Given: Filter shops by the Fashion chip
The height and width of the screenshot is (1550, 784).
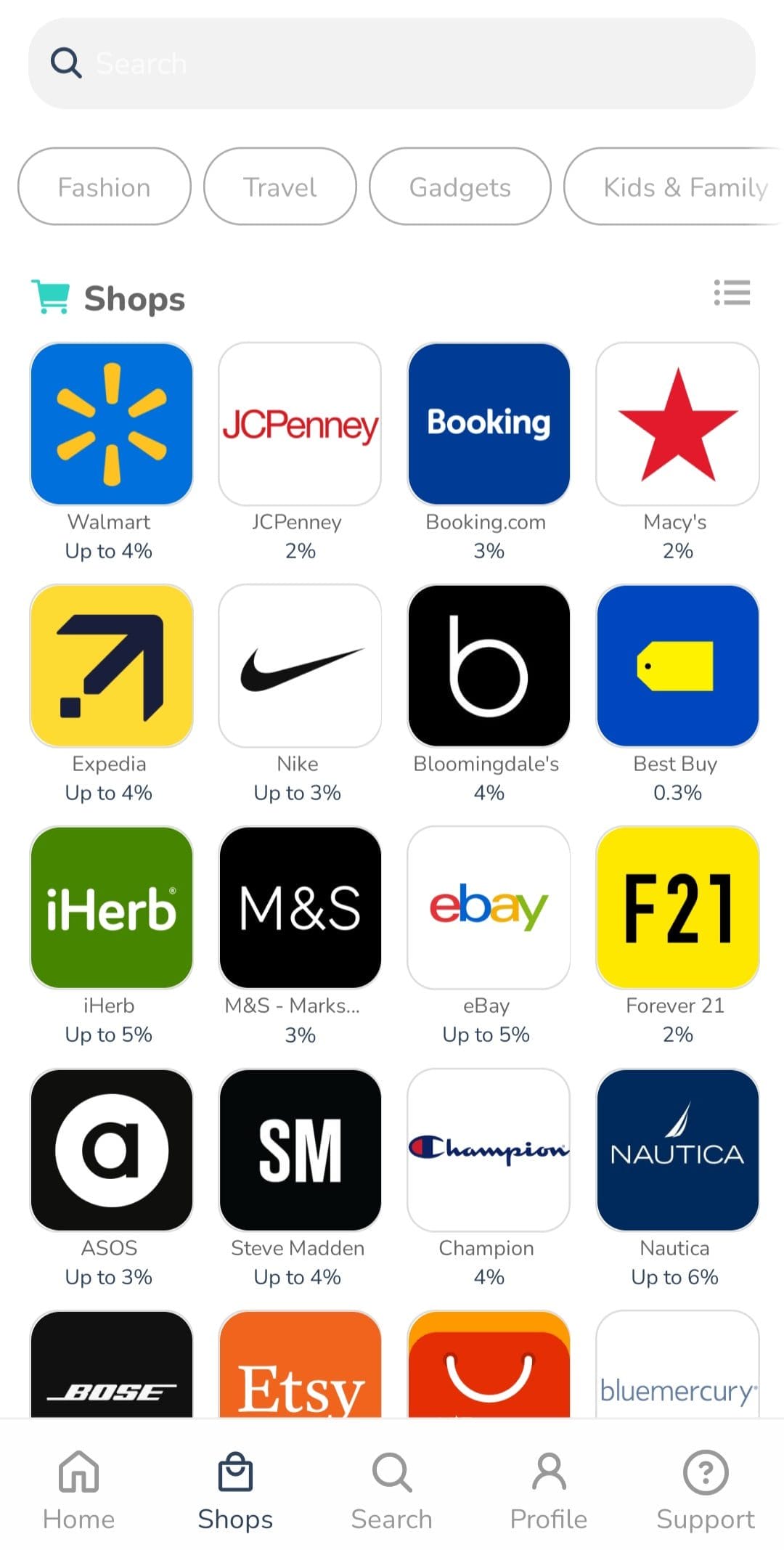Looking at the screenshot, I should (105, 187).
